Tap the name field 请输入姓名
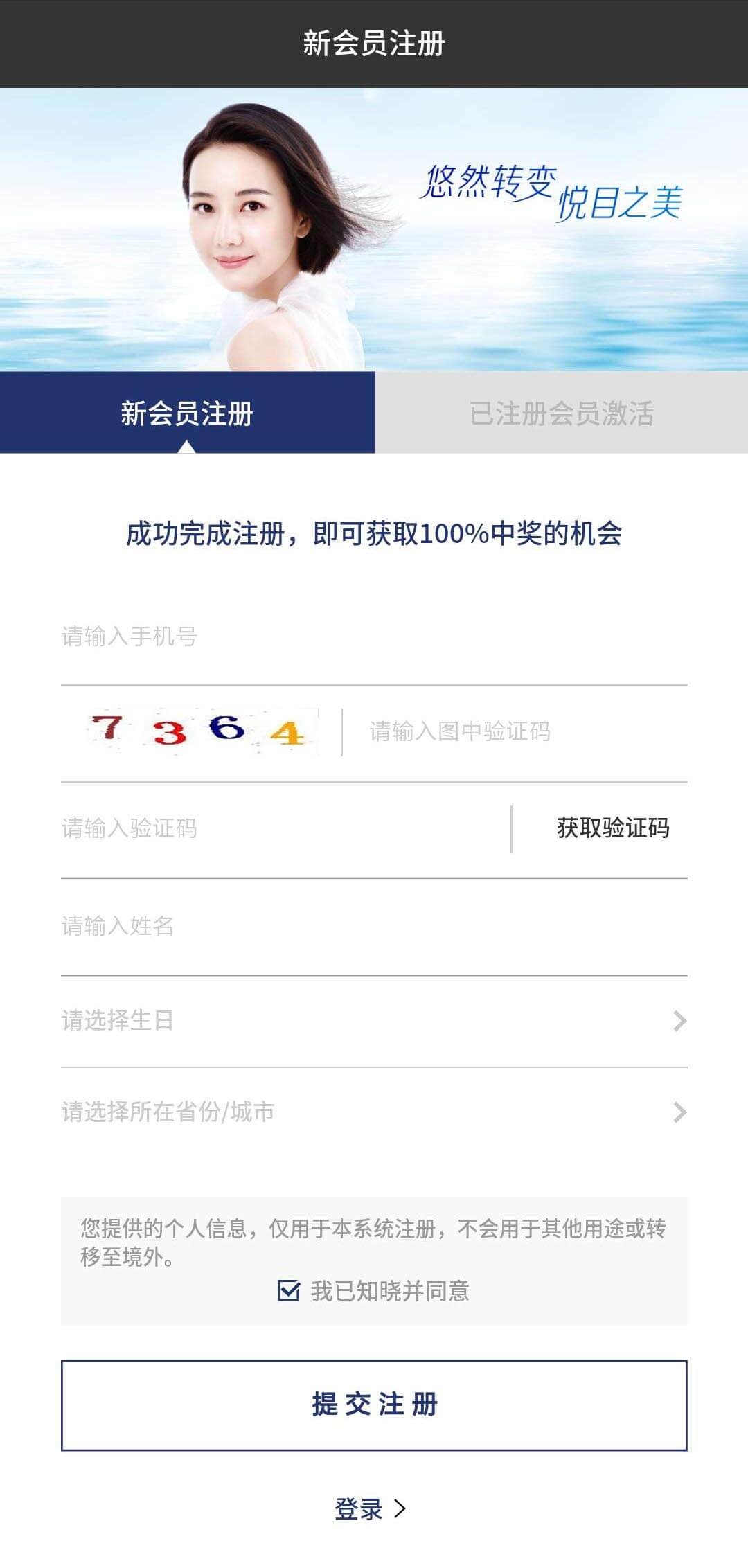 coord(374,926)
